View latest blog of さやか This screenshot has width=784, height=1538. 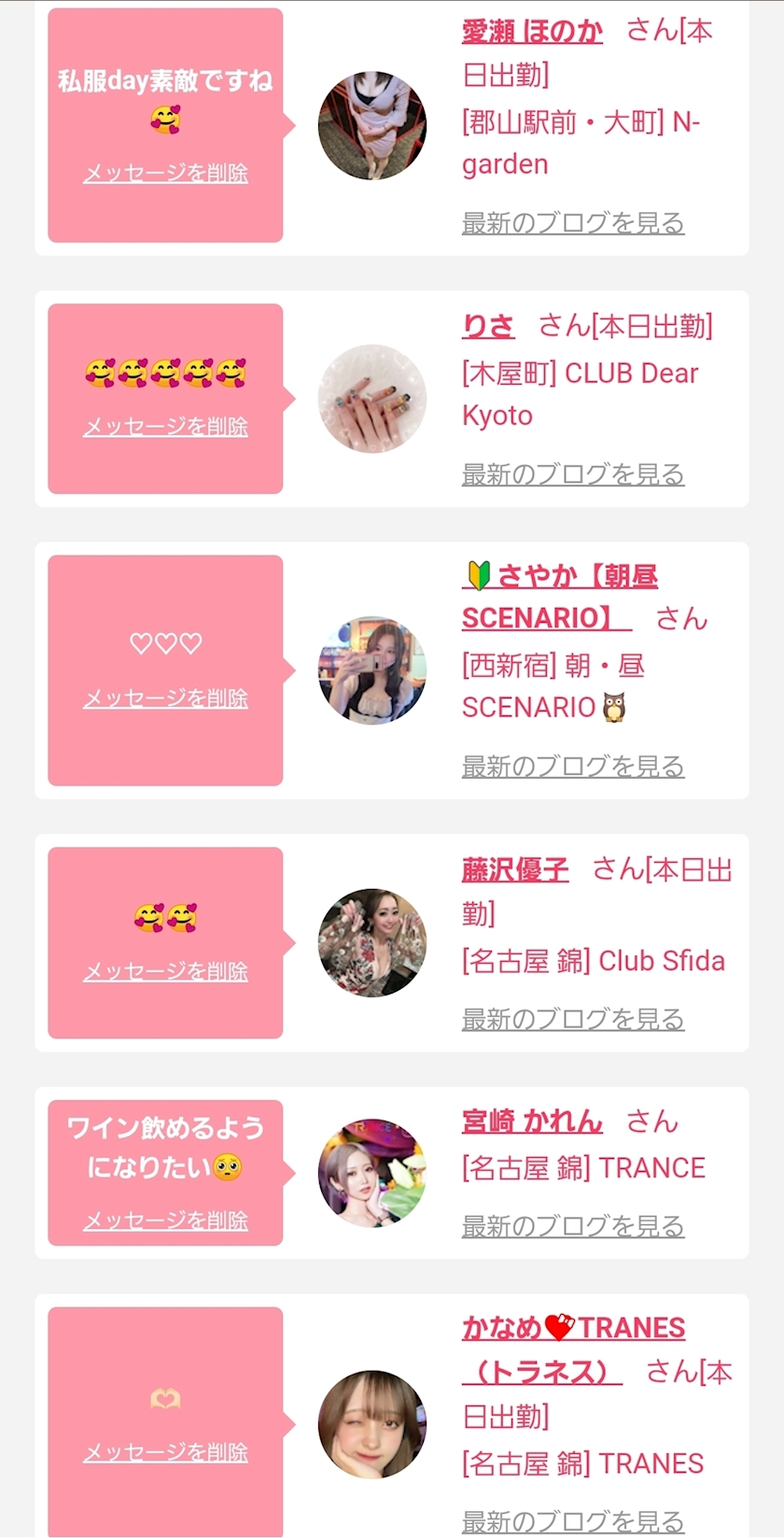click(573, 767)
